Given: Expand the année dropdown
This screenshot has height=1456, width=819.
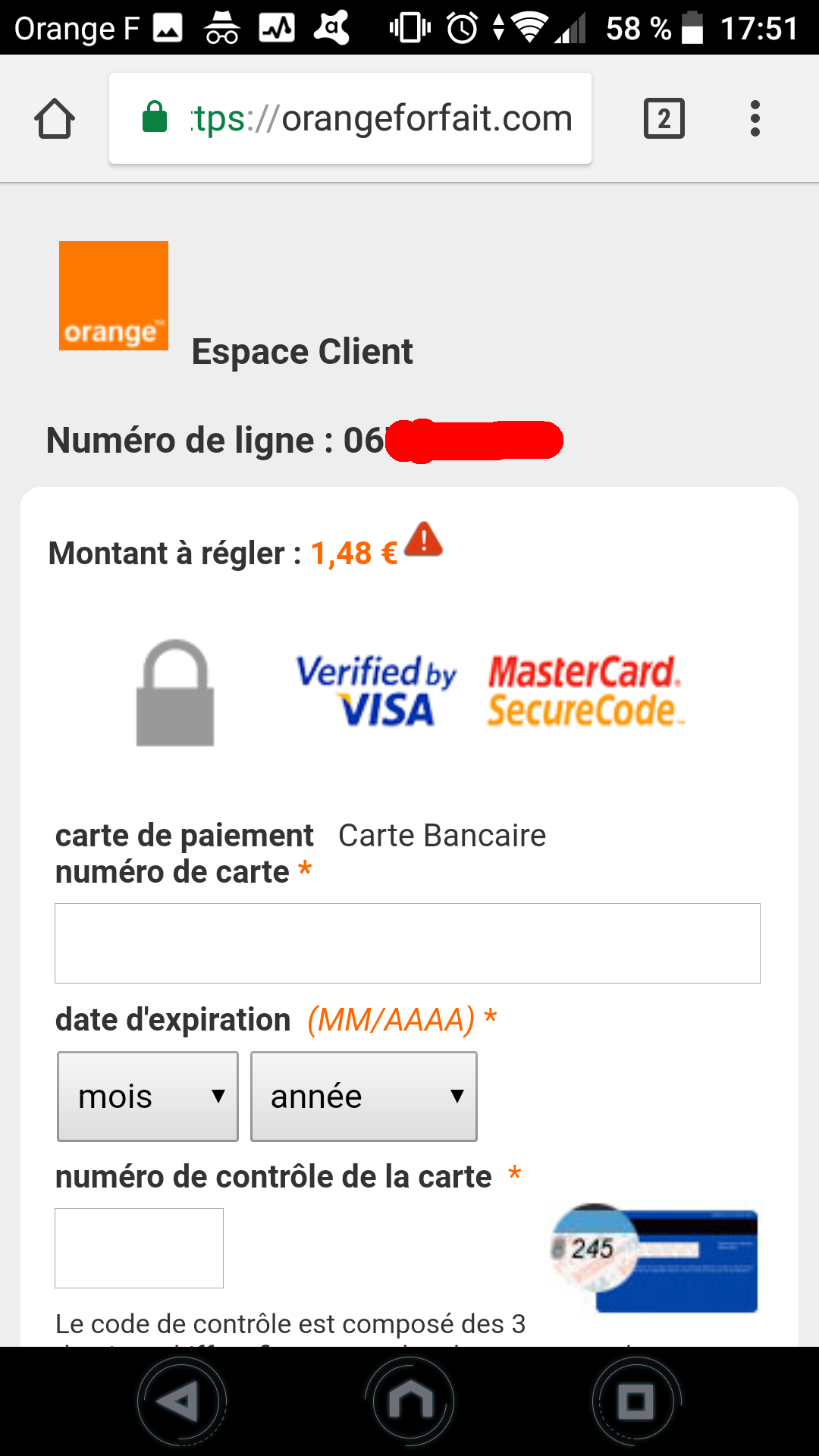Looking at the screenshot, I should (364, 1096).
